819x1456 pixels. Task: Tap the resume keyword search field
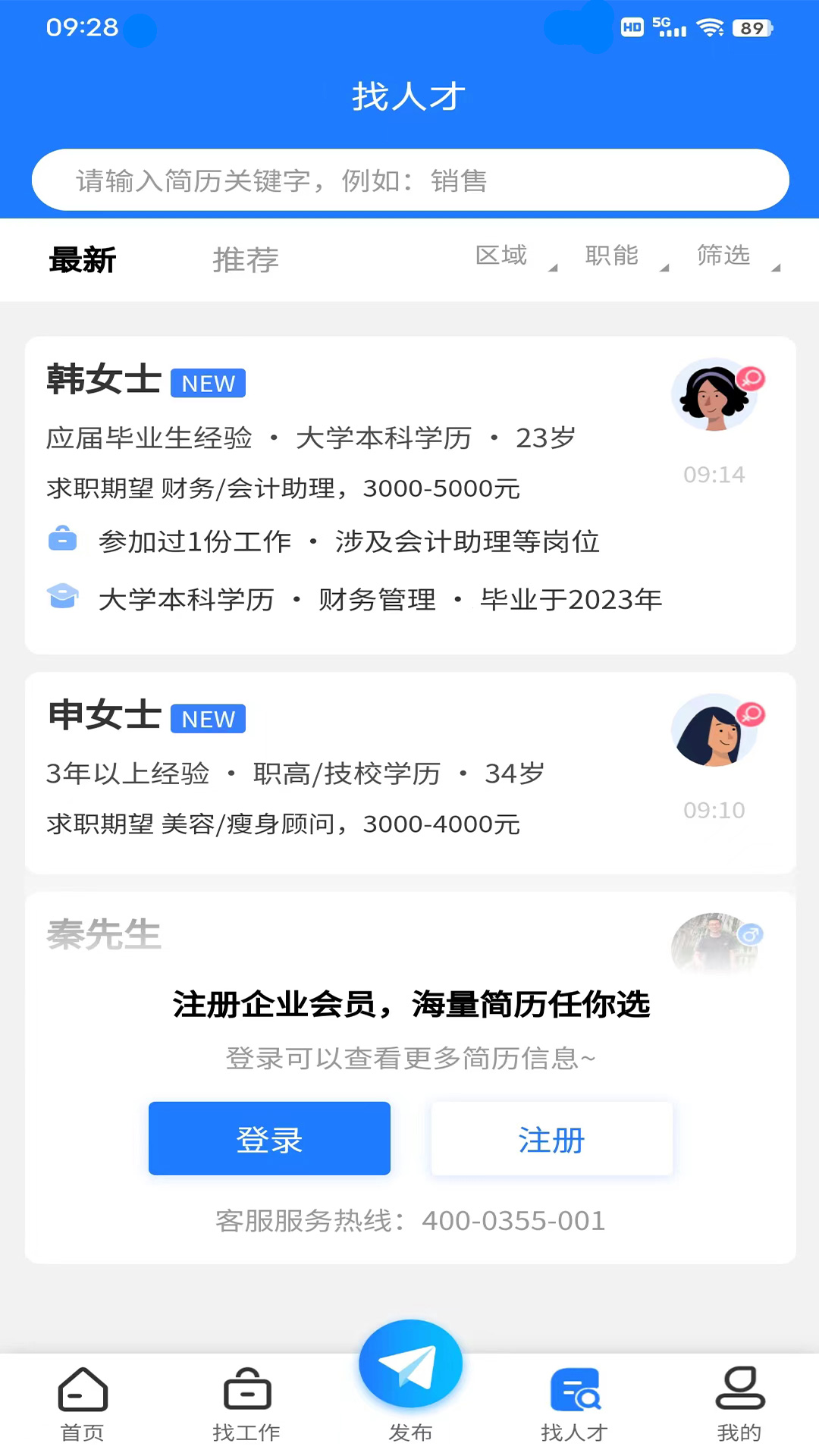coord(409,180)
